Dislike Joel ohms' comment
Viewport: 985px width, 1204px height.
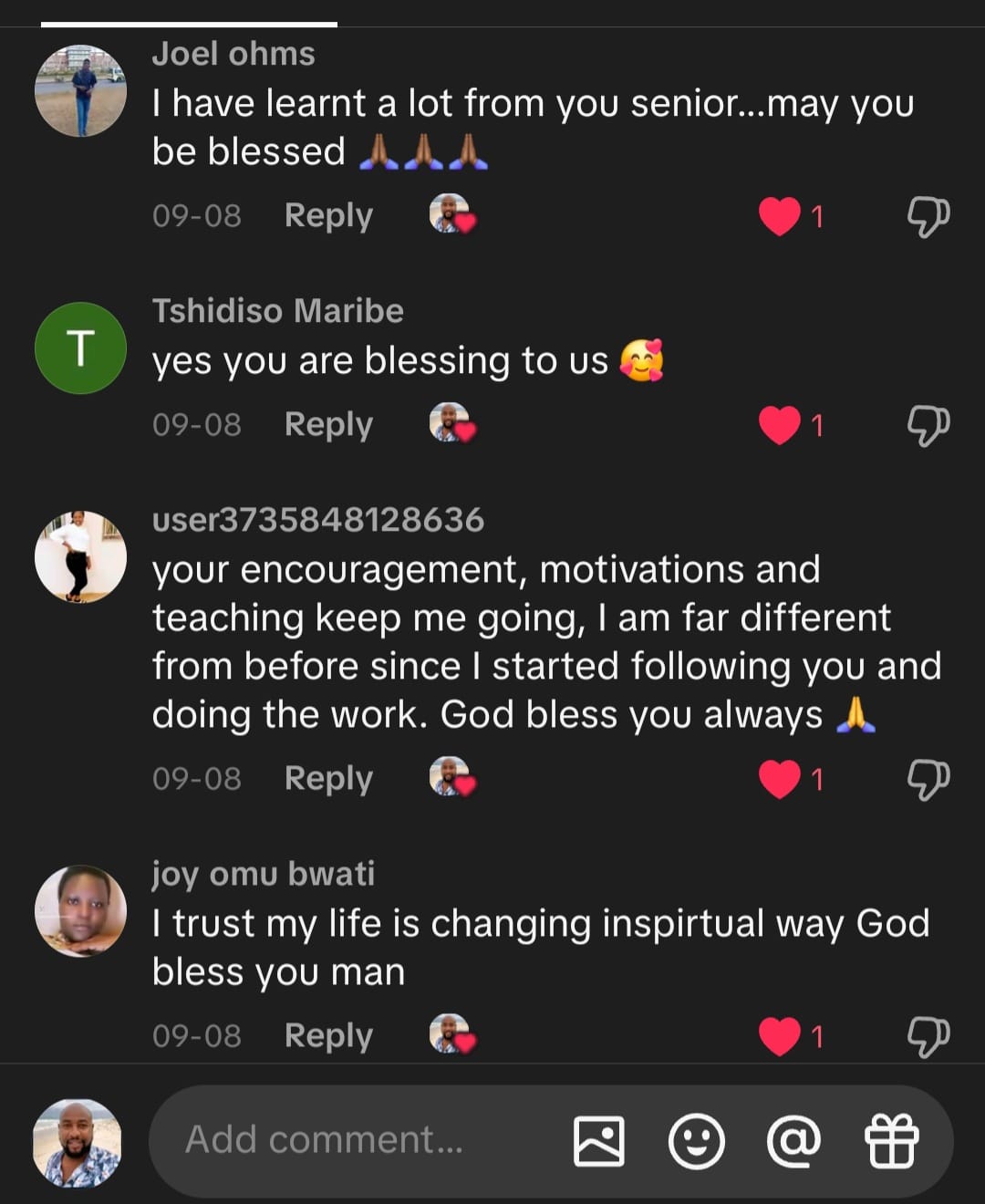pos(928,216)
